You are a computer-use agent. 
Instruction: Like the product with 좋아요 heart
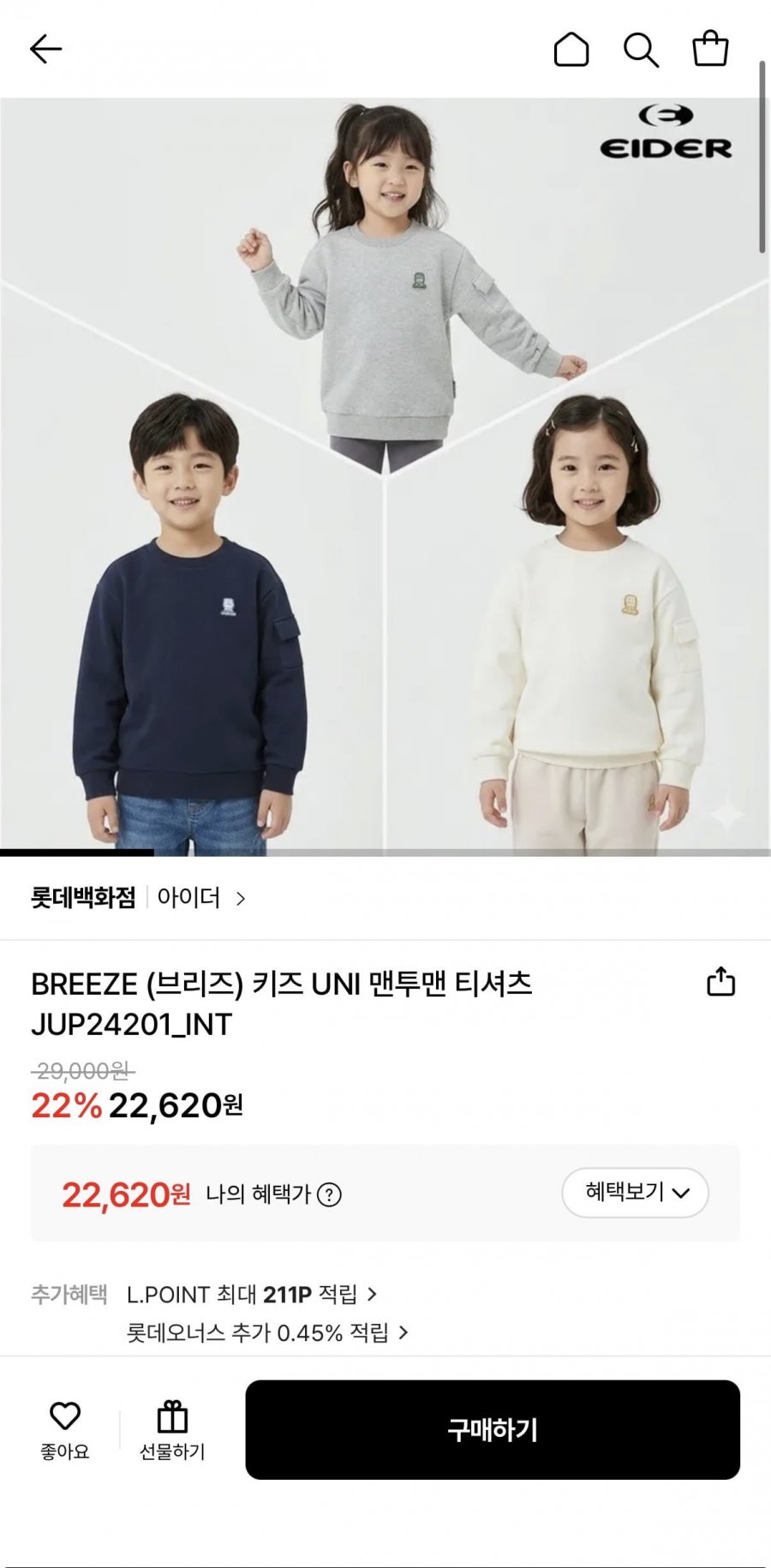pos(65,1430)
